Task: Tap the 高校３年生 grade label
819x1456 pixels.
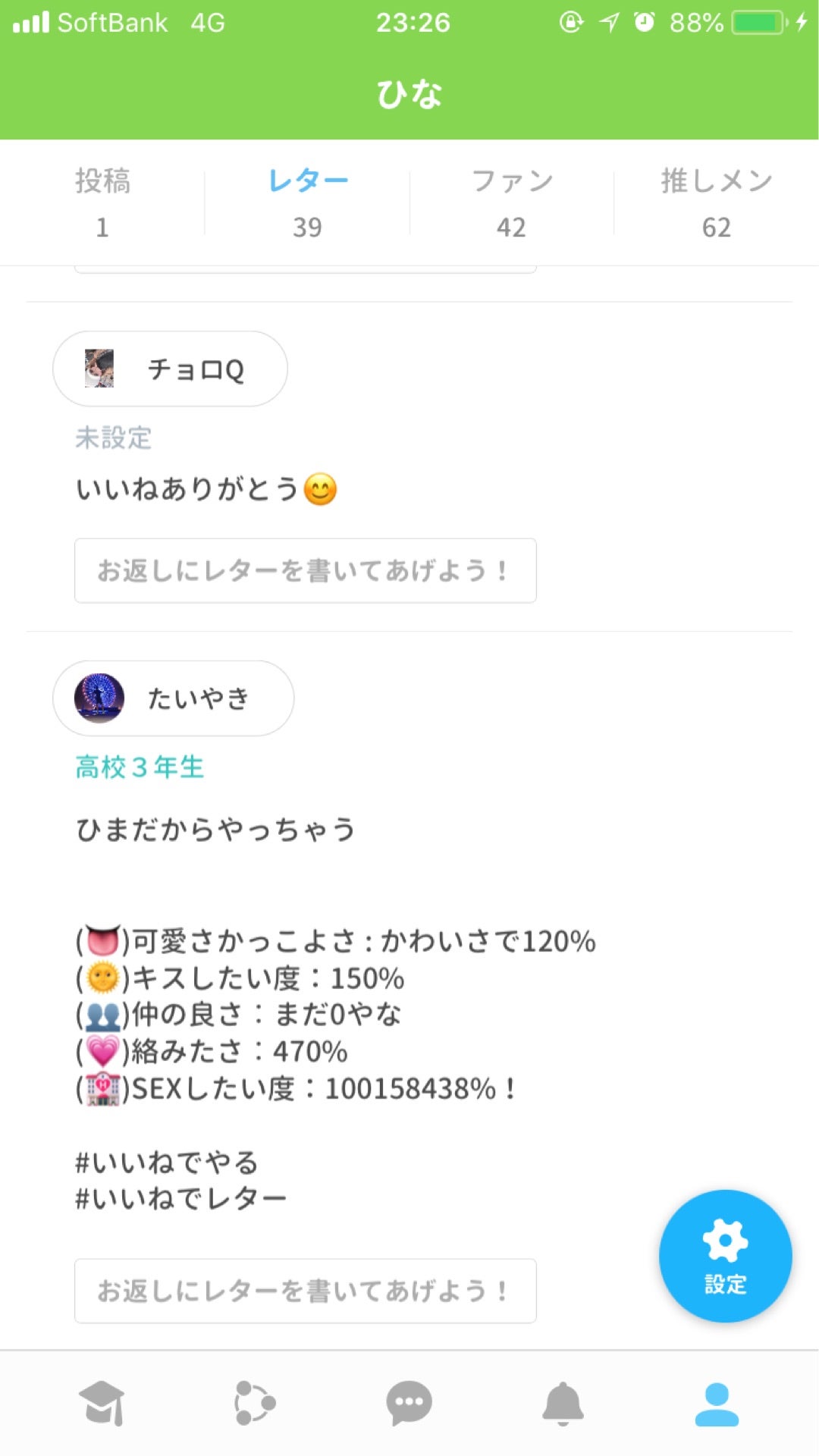Action: [x=139, y=767]
